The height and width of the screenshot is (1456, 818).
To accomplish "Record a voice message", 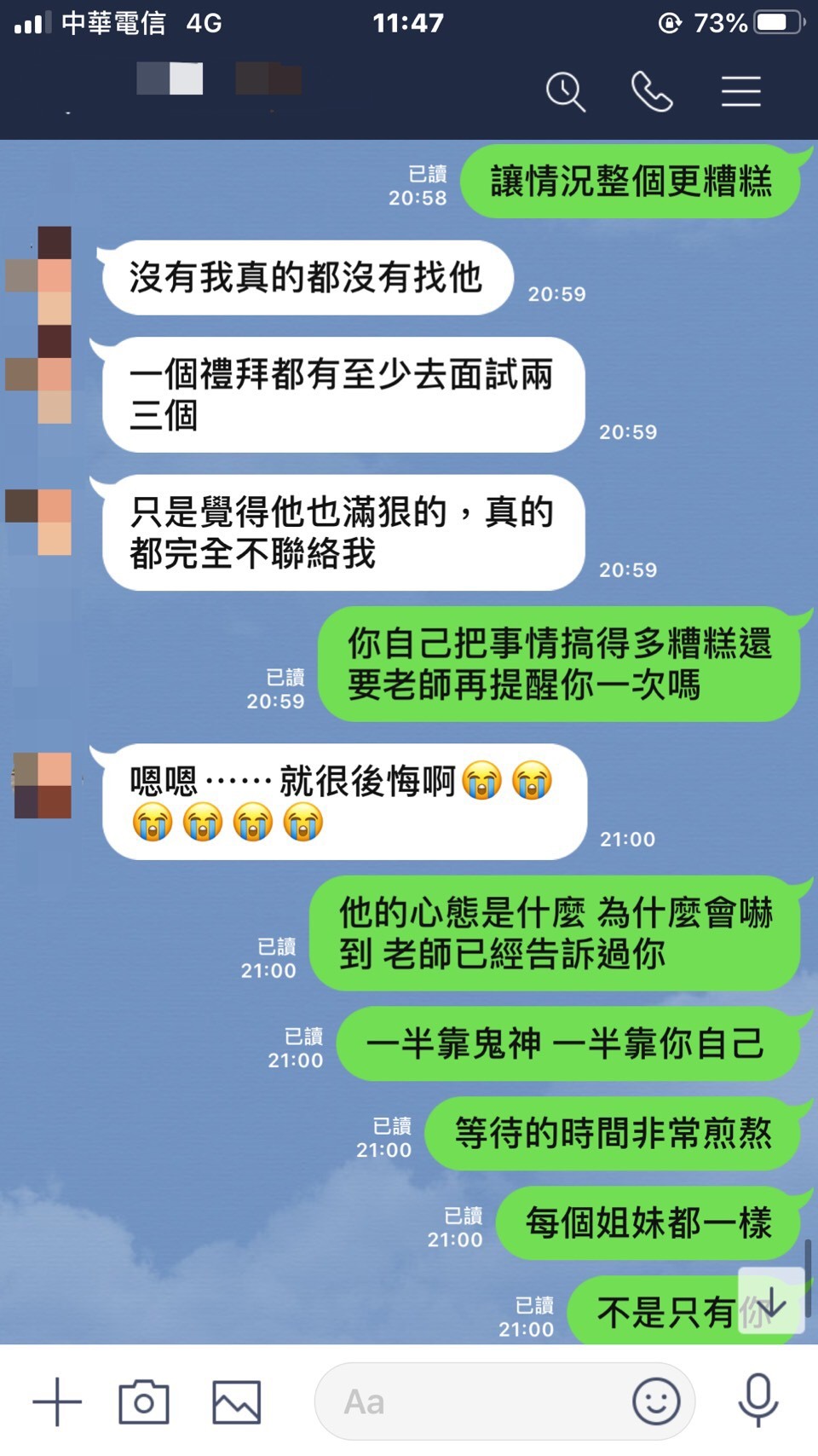I will (758, 1401).
